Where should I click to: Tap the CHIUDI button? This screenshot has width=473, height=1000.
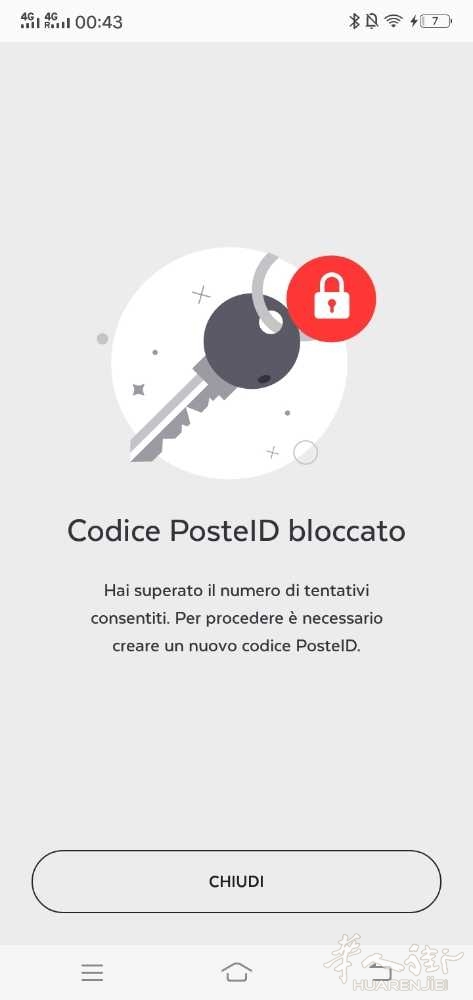pyautogui.click(x=236, y=881)
